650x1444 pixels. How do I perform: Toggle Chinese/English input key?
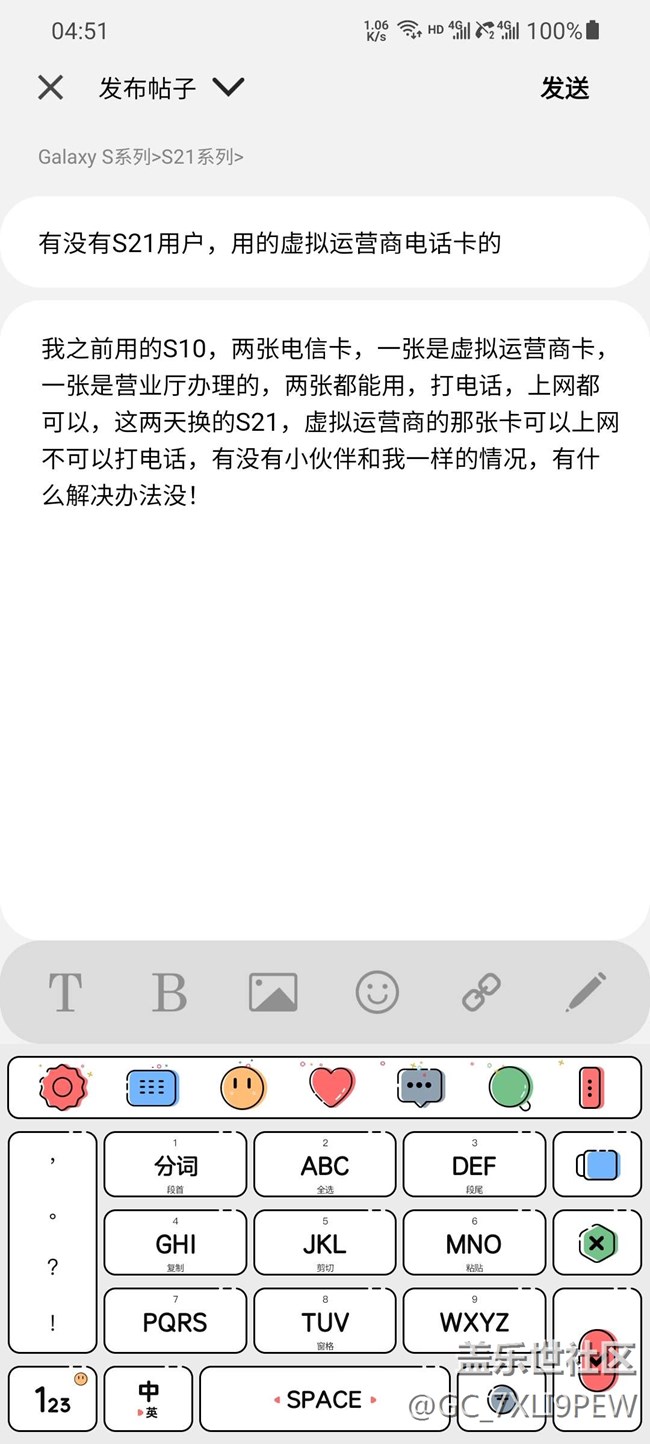[x=148, y=1399]
